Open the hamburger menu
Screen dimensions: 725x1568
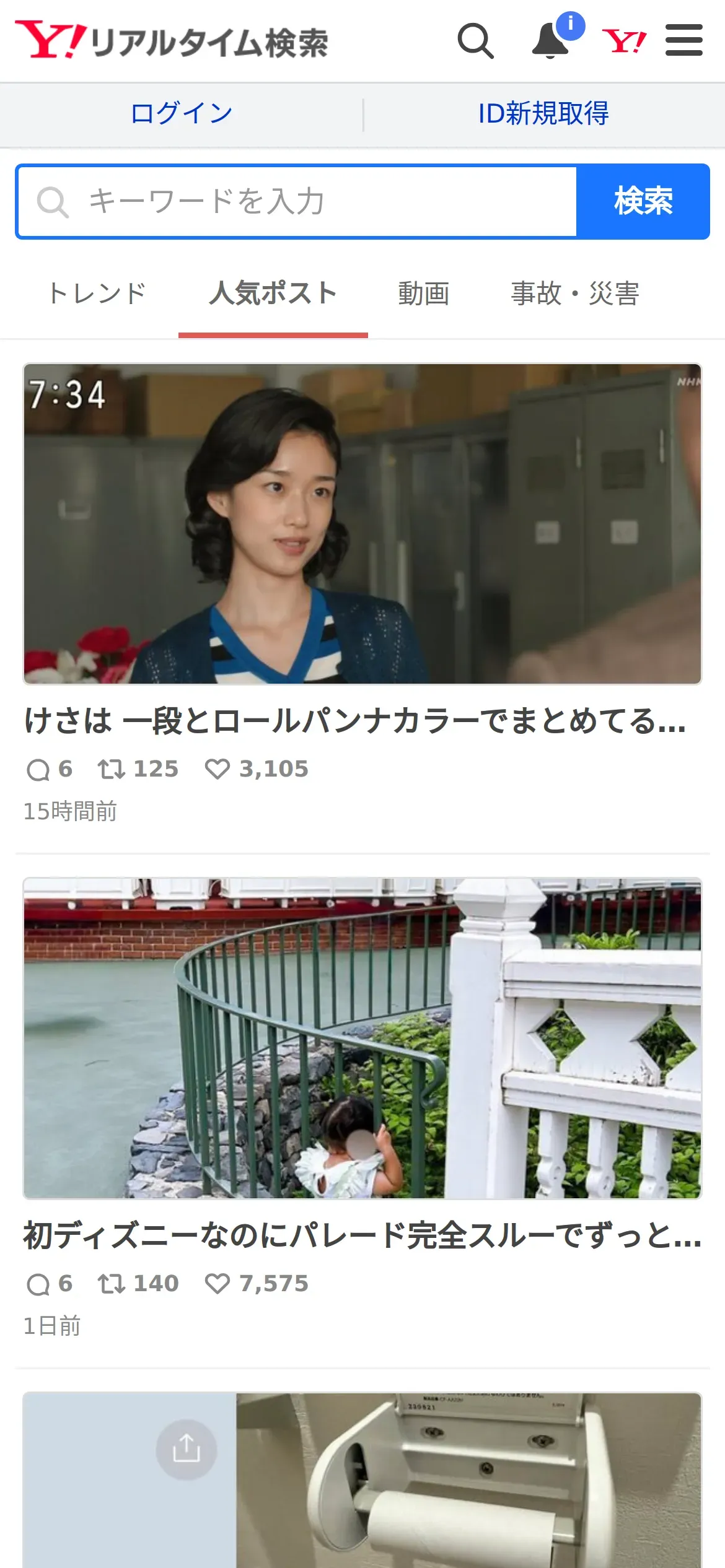click(684, 40)
